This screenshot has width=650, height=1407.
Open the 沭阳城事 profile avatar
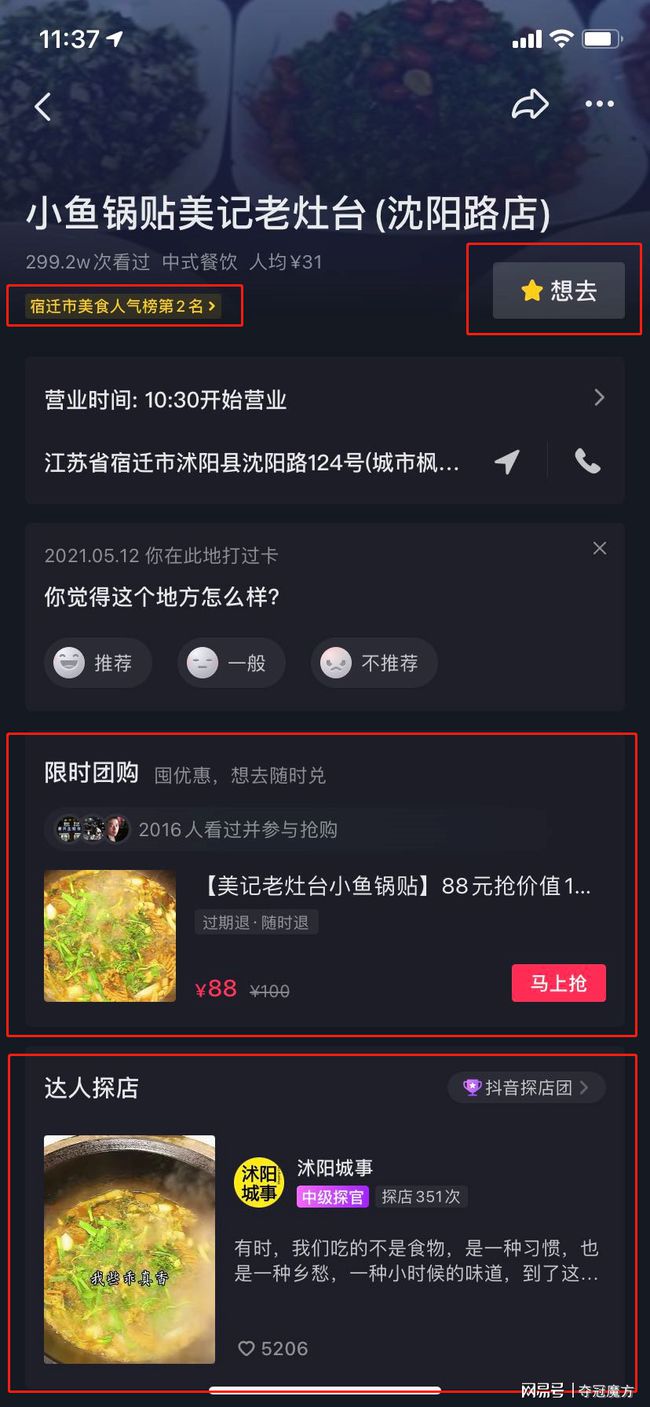[259, 1183]
